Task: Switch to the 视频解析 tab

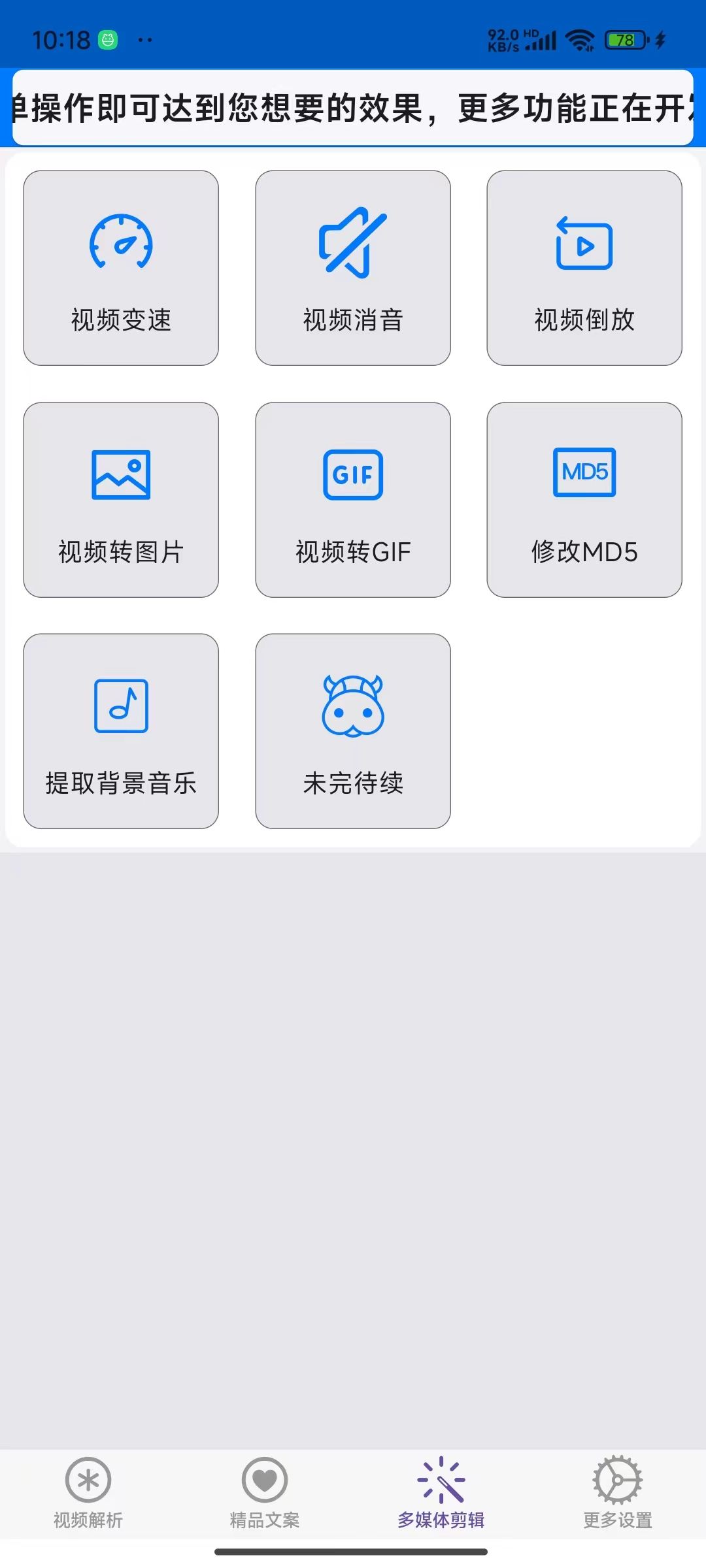Action: pyautogui.click(x=88, y=1494)
